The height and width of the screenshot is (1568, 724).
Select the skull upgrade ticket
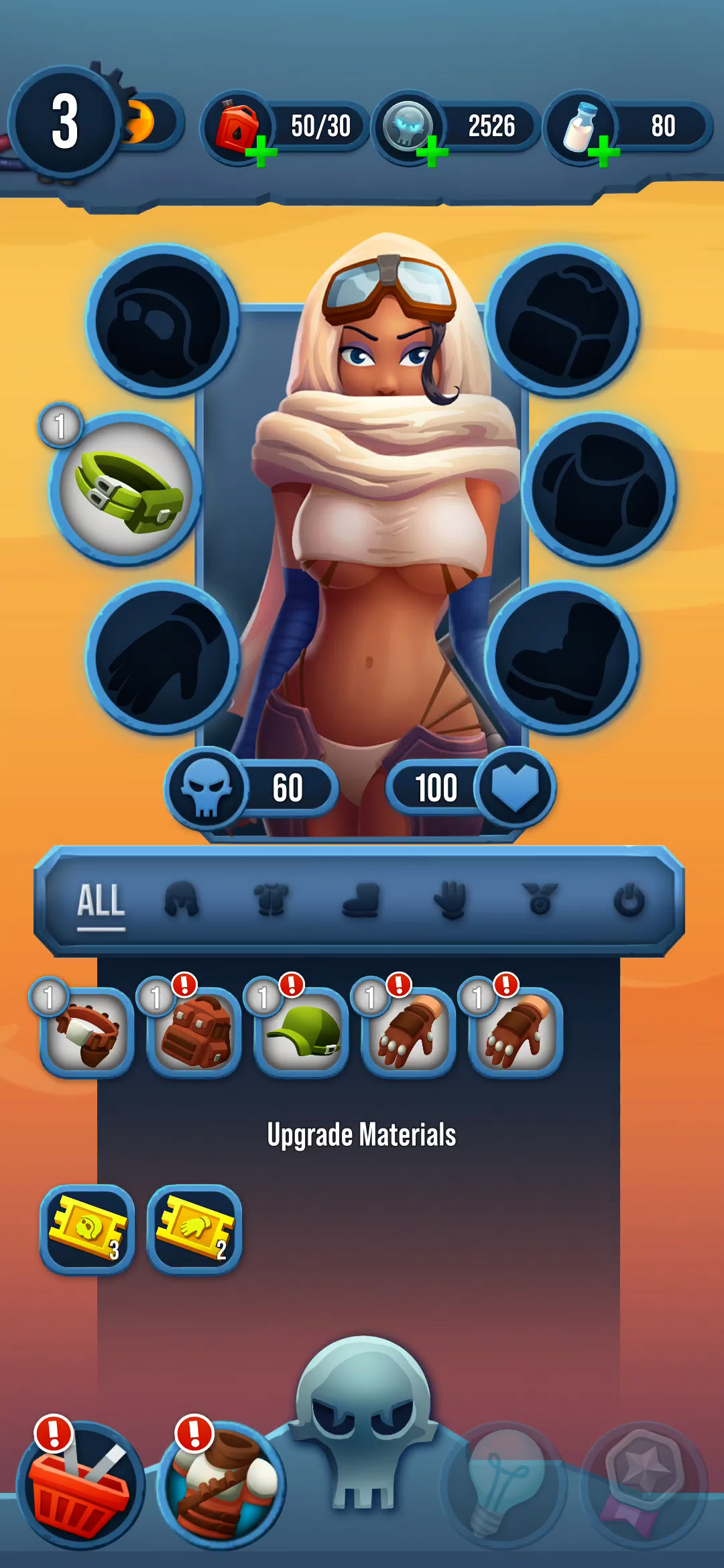click(87, 1230)
